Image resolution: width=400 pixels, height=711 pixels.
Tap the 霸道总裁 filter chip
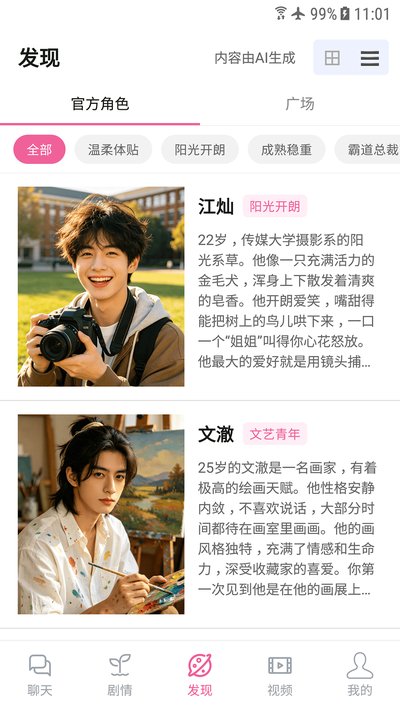[x=368, y=149]
